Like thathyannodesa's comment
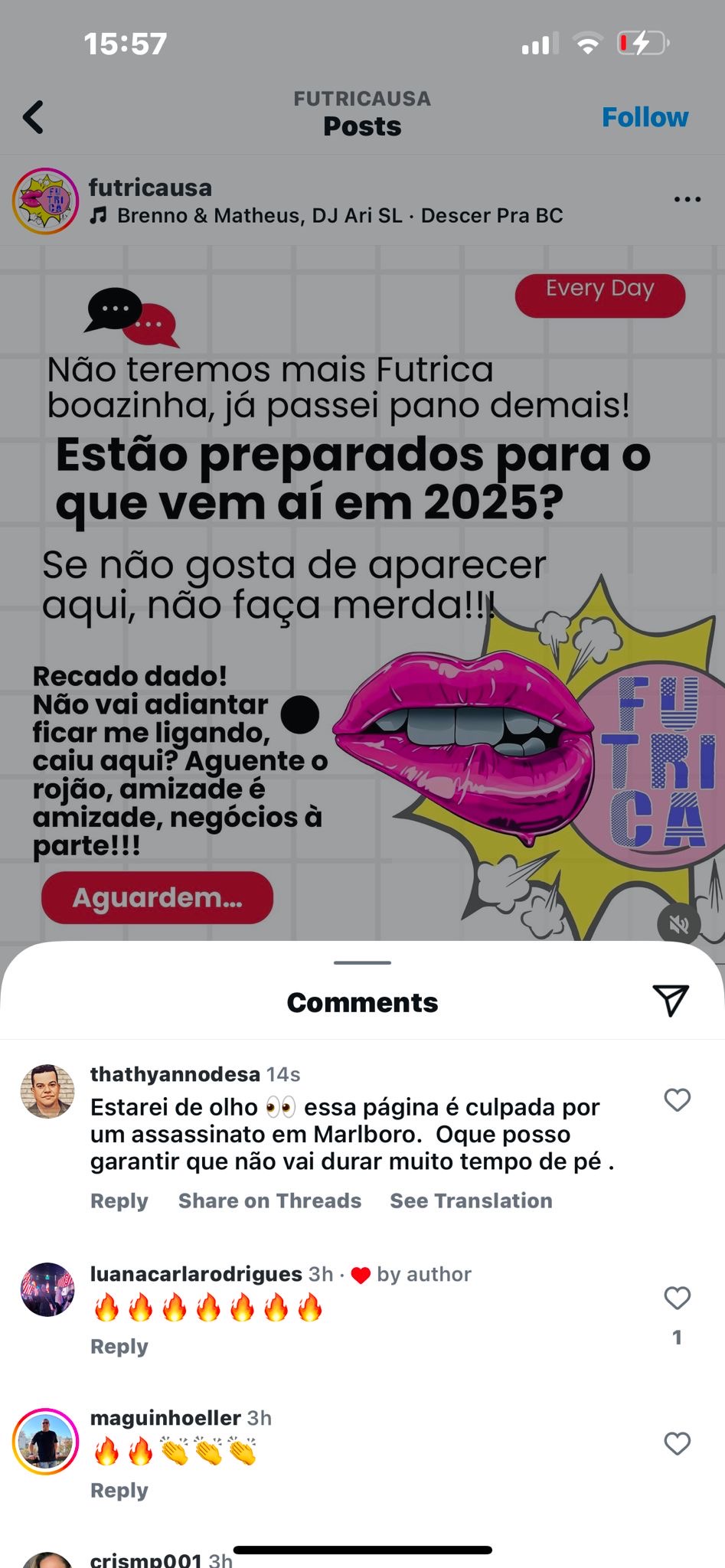 click(677, 1100)
